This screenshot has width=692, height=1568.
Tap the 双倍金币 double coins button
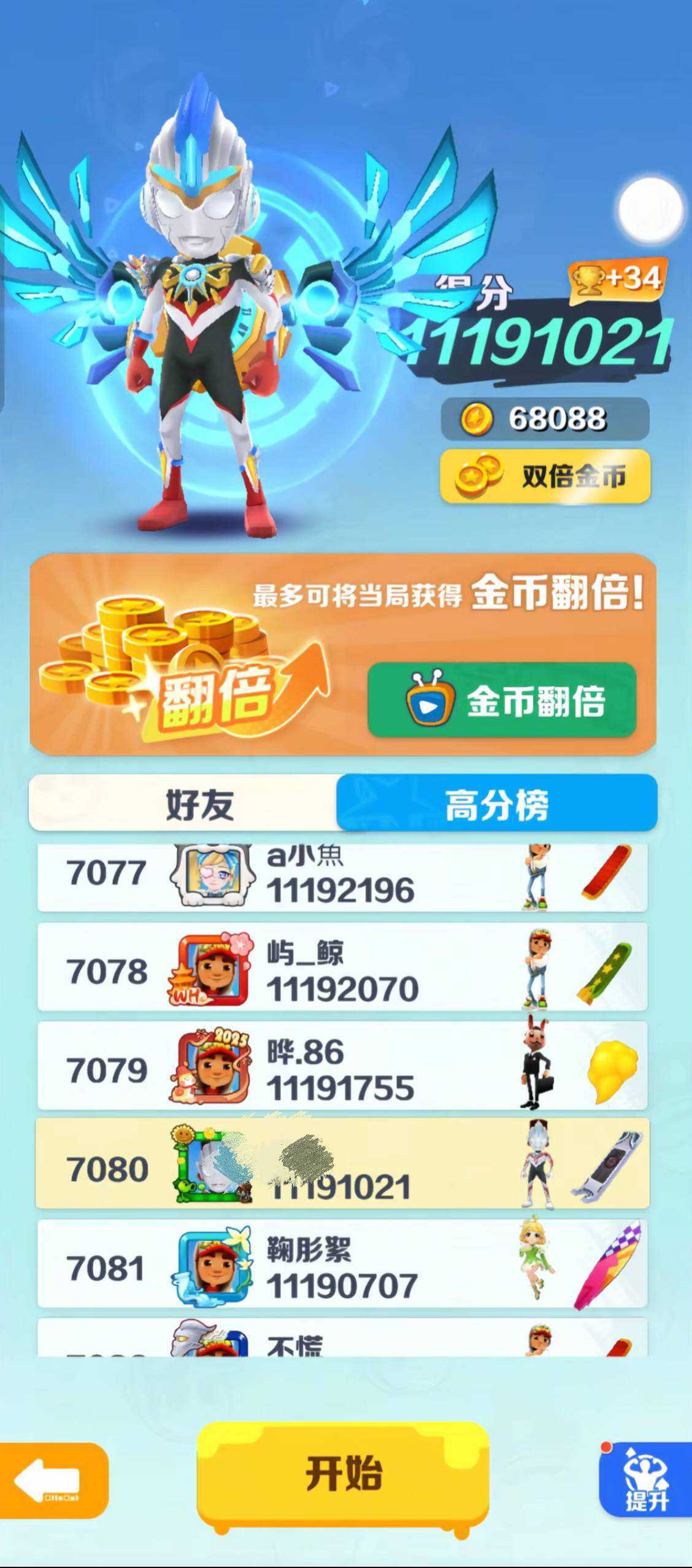(x=545, y=476)
